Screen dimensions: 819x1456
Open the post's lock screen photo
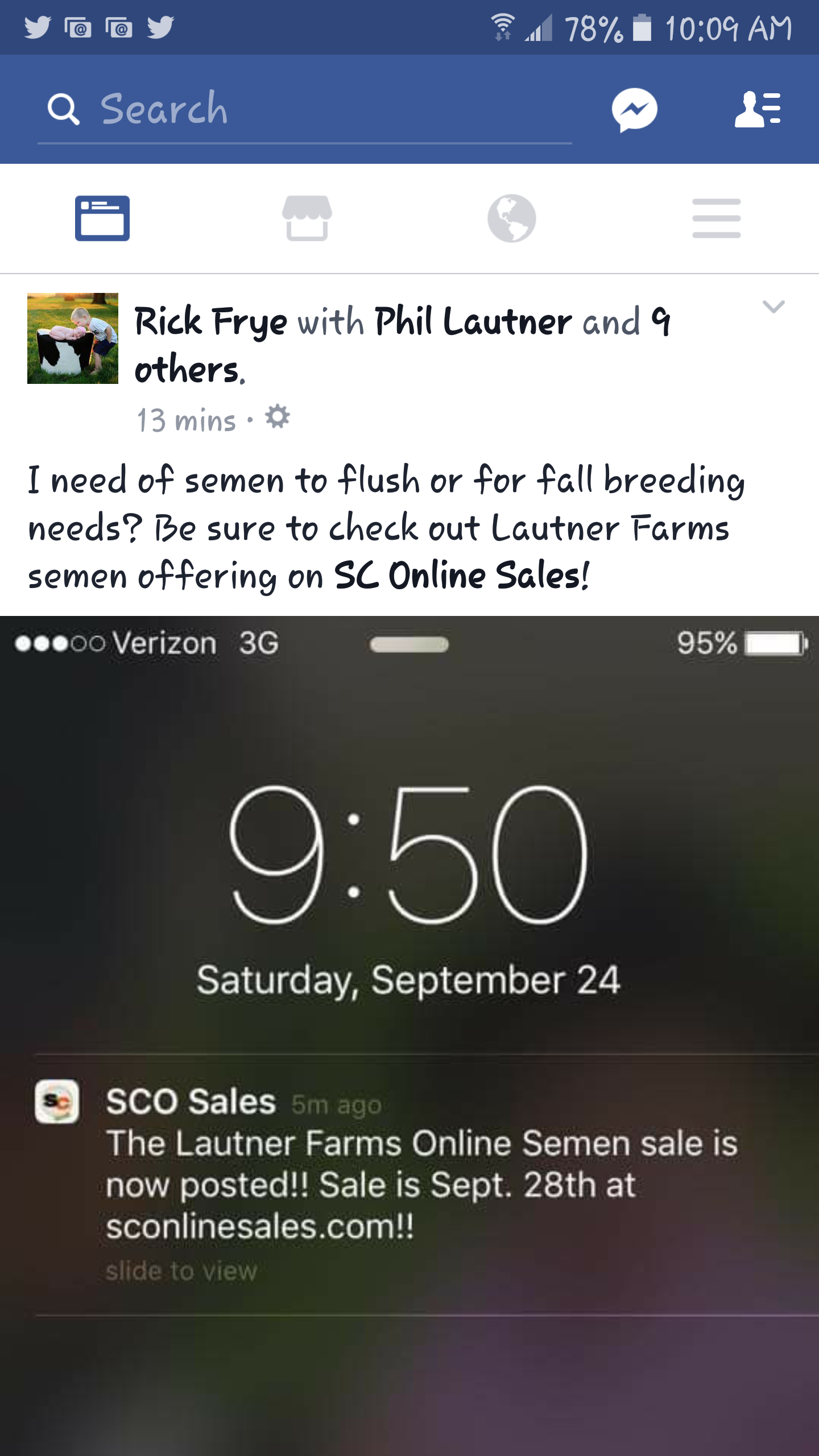pos(409,1036)
